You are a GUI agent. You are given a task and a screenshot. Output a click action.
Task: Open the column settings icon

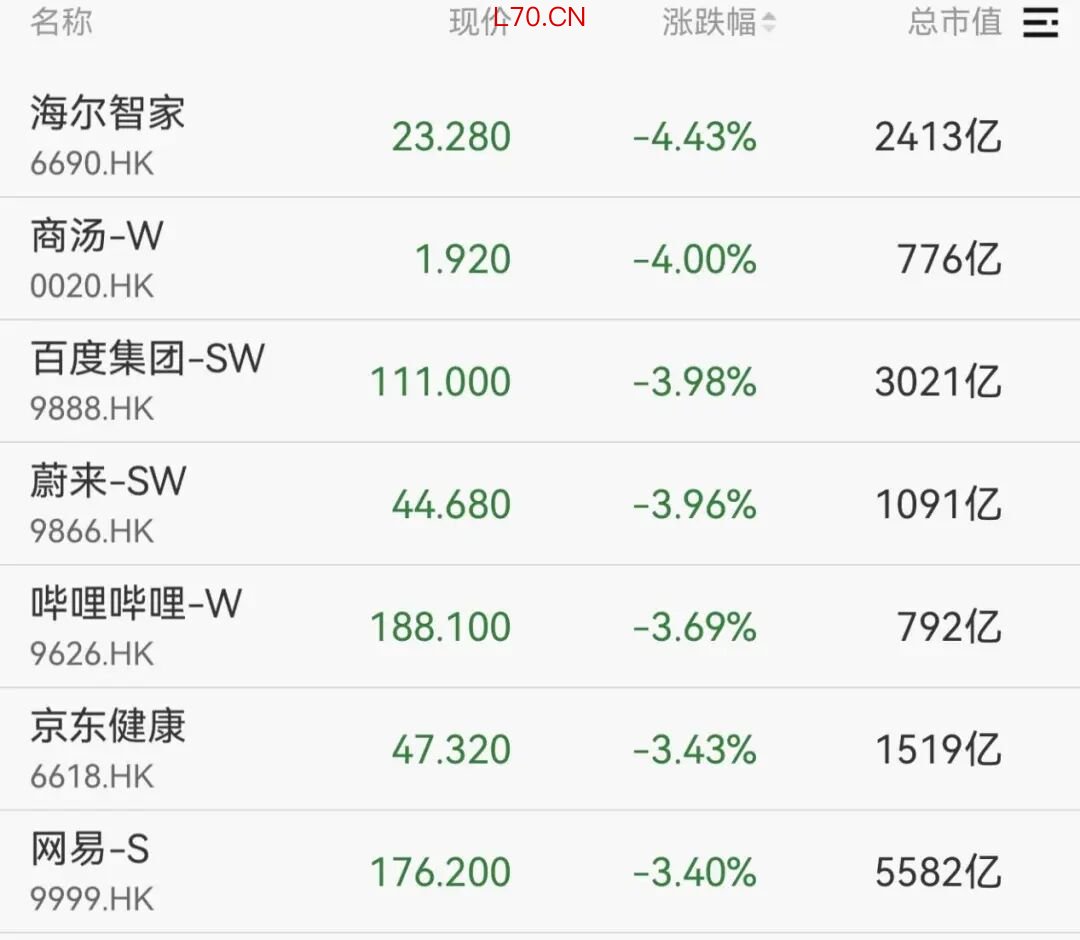1040,22
